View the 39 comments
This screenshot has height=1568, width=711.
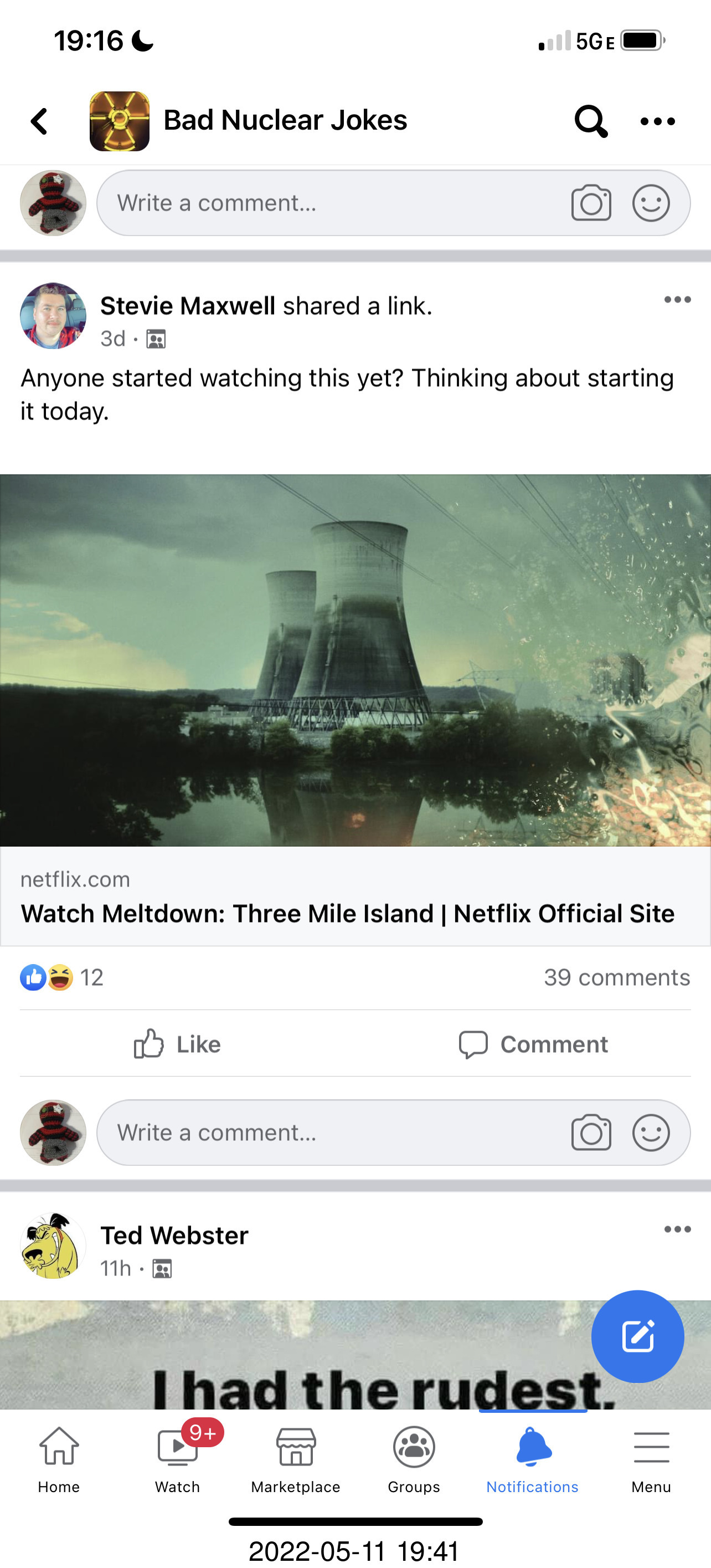pyautogui.click(x=616, y=977)
